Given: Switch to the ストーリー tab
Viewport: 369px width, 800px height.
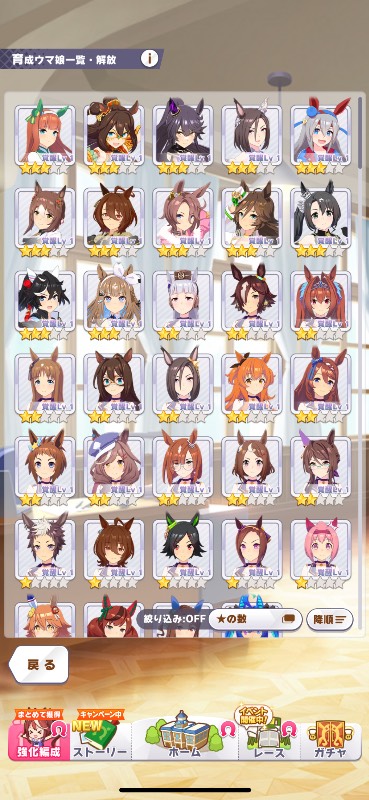Looking at the screenshot, I should coord(101,735).
